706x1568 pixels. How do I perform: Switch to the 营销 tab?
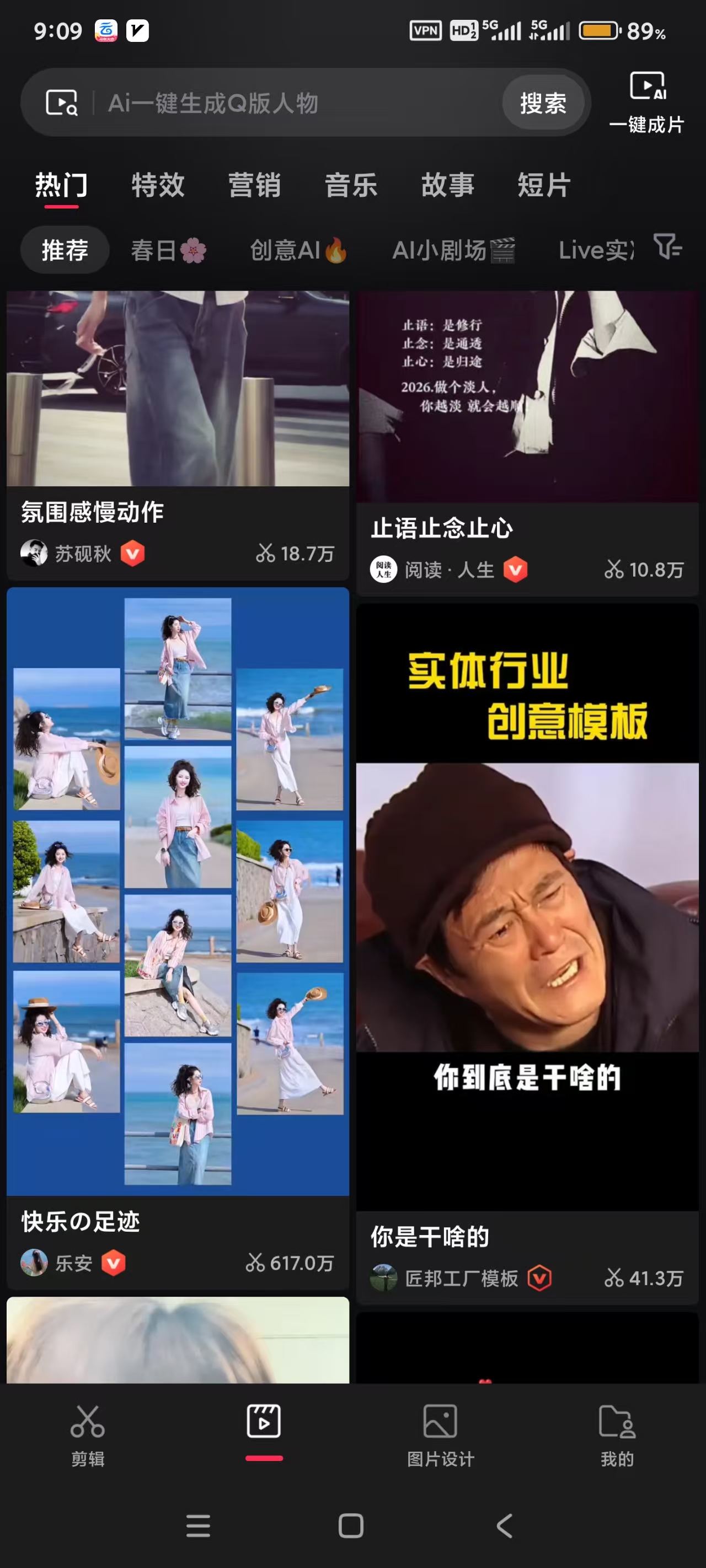coord(254,185)
